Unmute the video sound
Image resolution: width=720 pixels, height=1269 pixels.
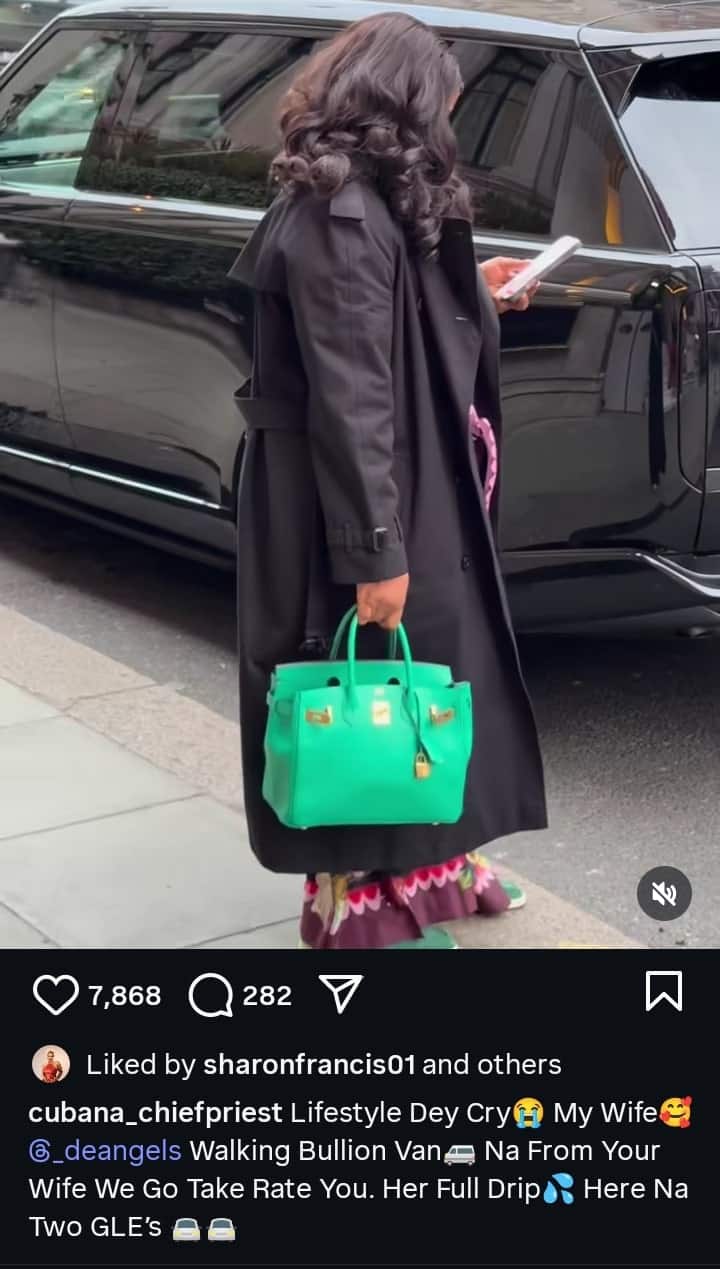(664, 893)
